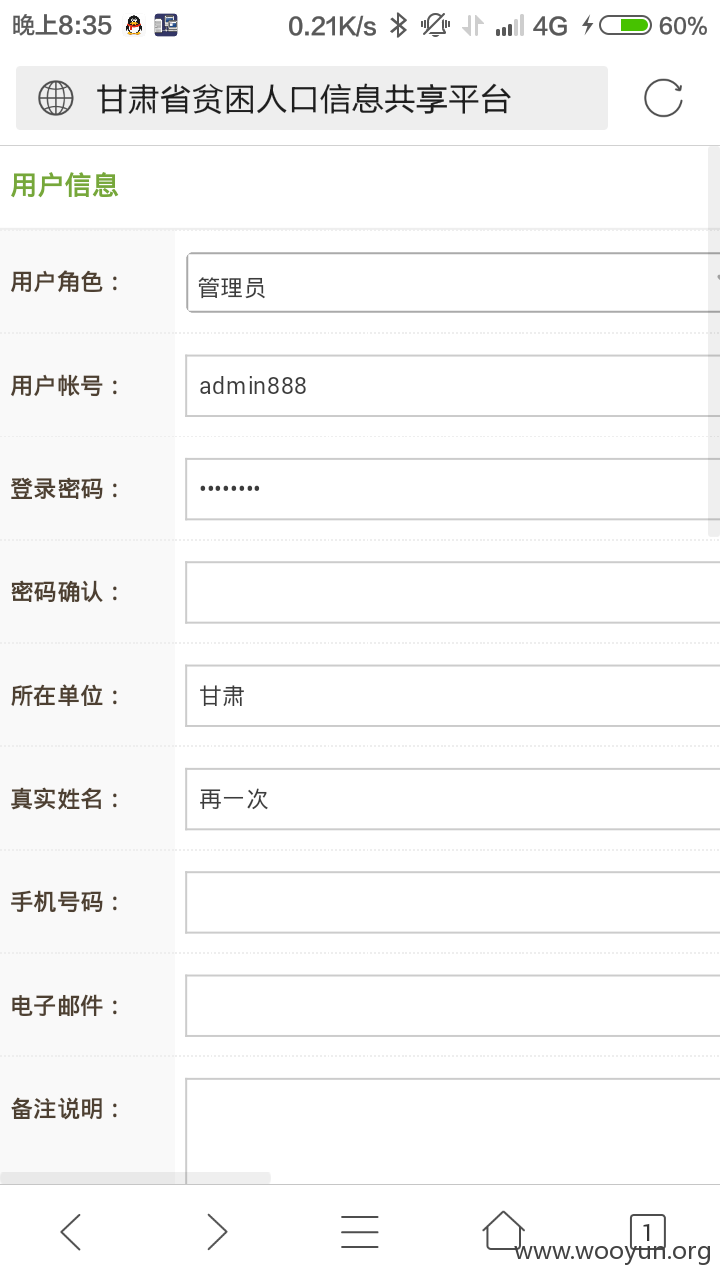
Task: Tap the 真实姓名 field with 再一次
Action: coord(454,799)
